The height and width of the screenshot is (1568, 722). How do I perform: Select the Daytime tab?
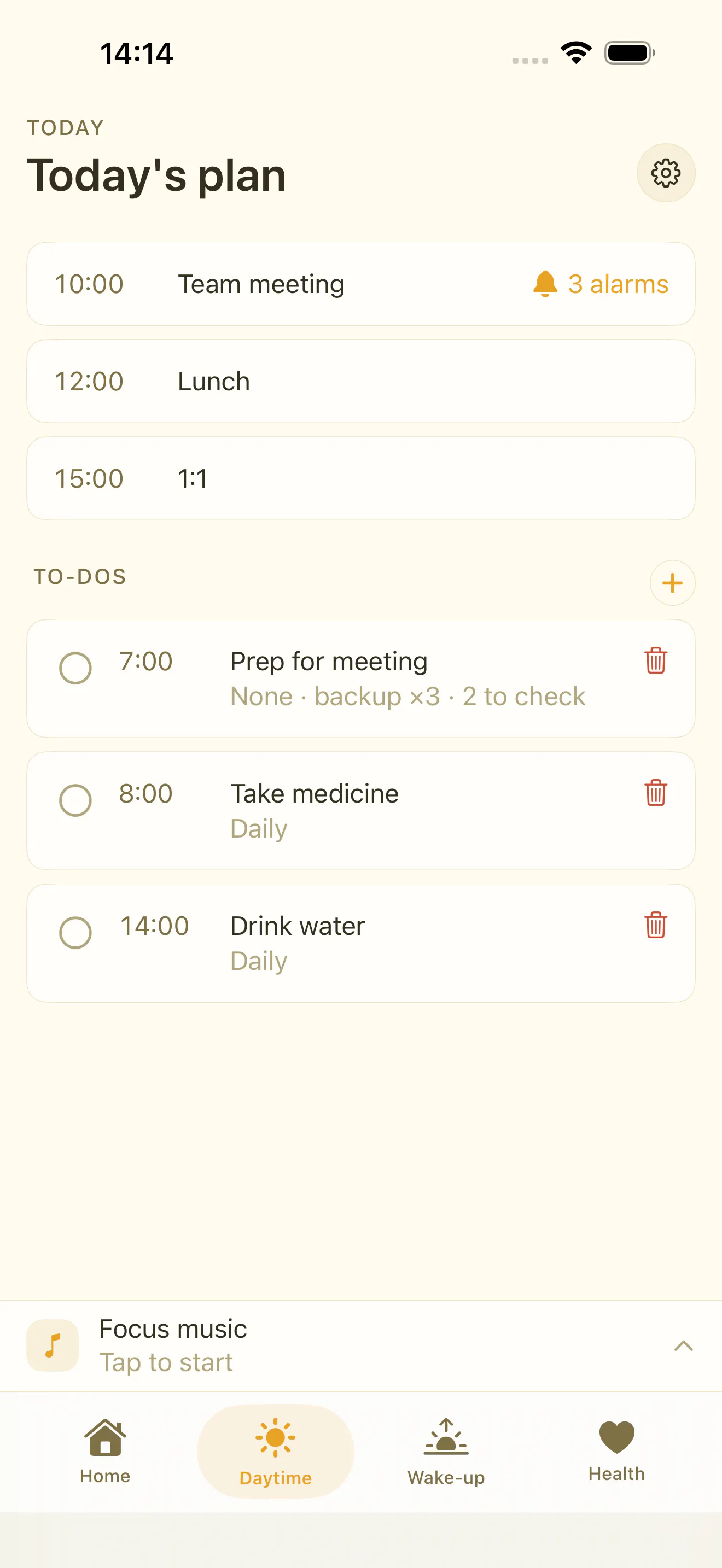pyautogui.click(x=275, y=1452)
